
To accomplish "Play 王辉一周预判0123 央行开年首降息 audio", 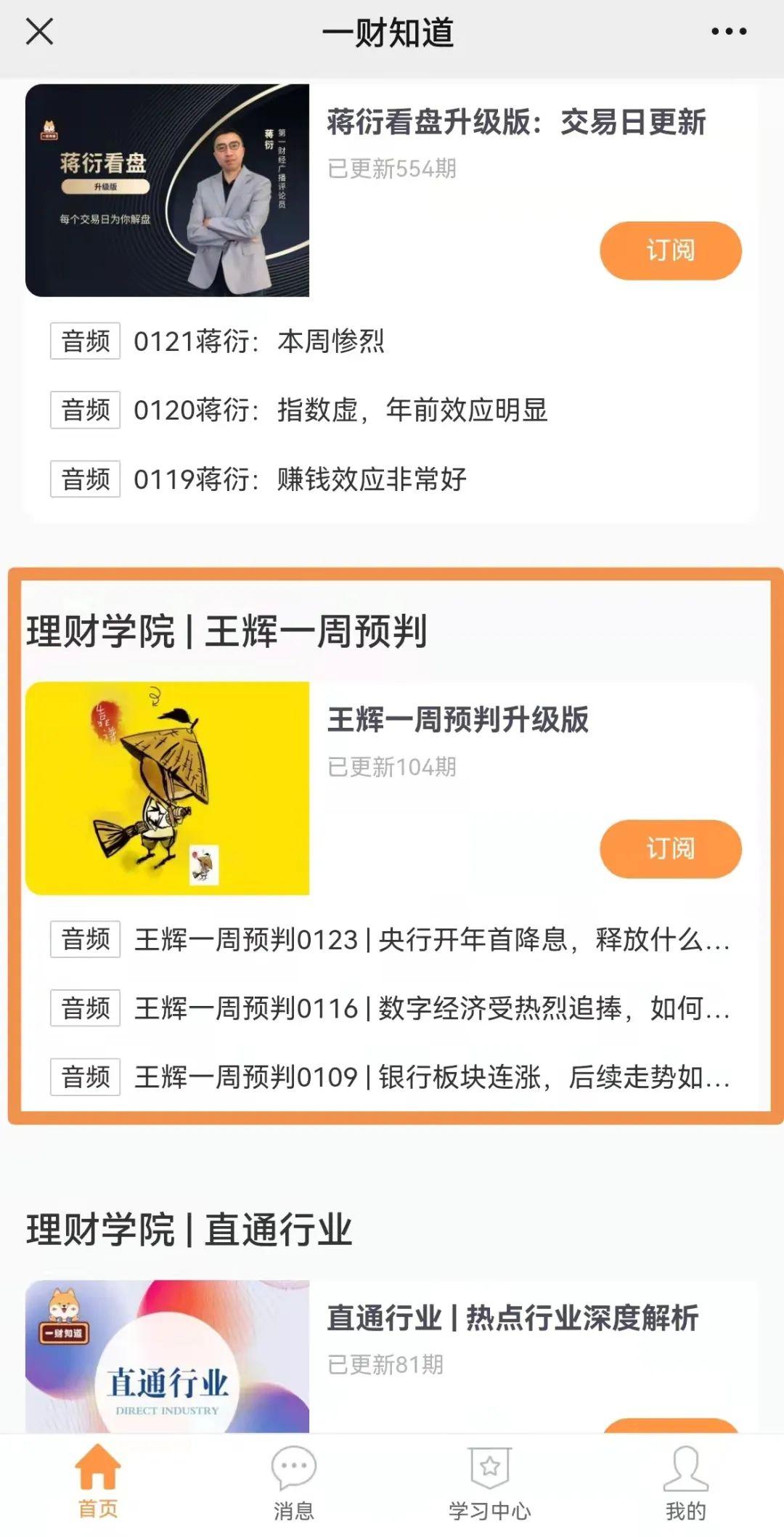I will pyautogui.click(x=392, y=939).
